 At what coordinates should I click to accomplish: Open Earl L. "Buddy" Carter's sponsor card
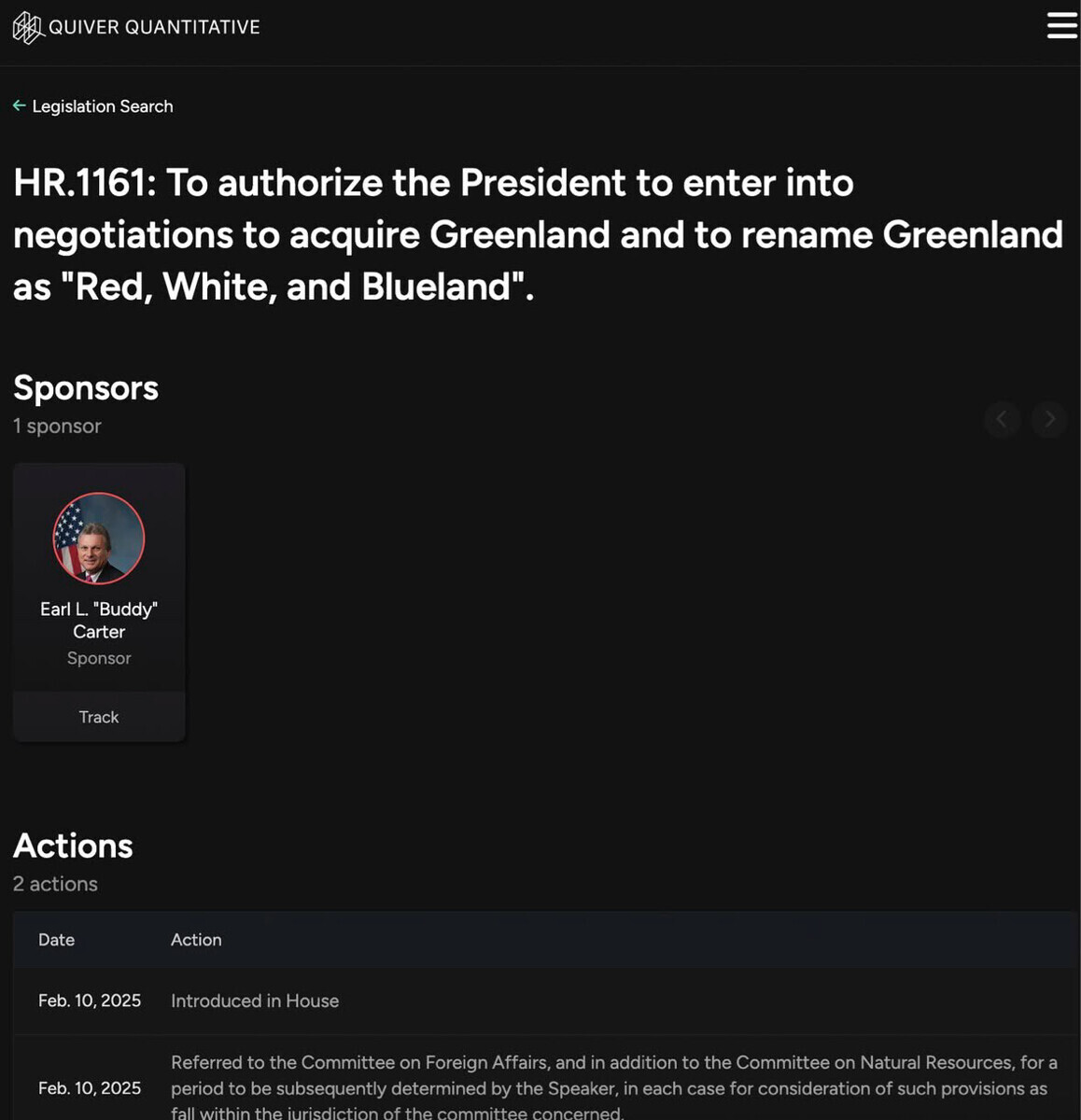pos(99,579)
